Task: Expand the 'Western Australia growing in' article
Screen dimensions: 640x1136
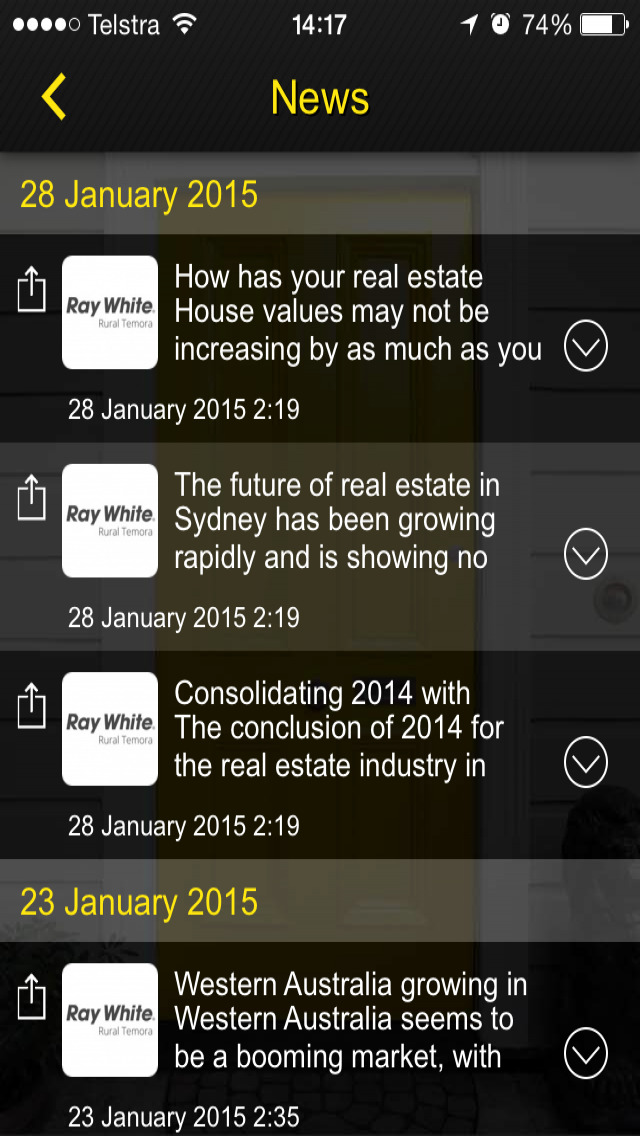Action: [586, 1053]
